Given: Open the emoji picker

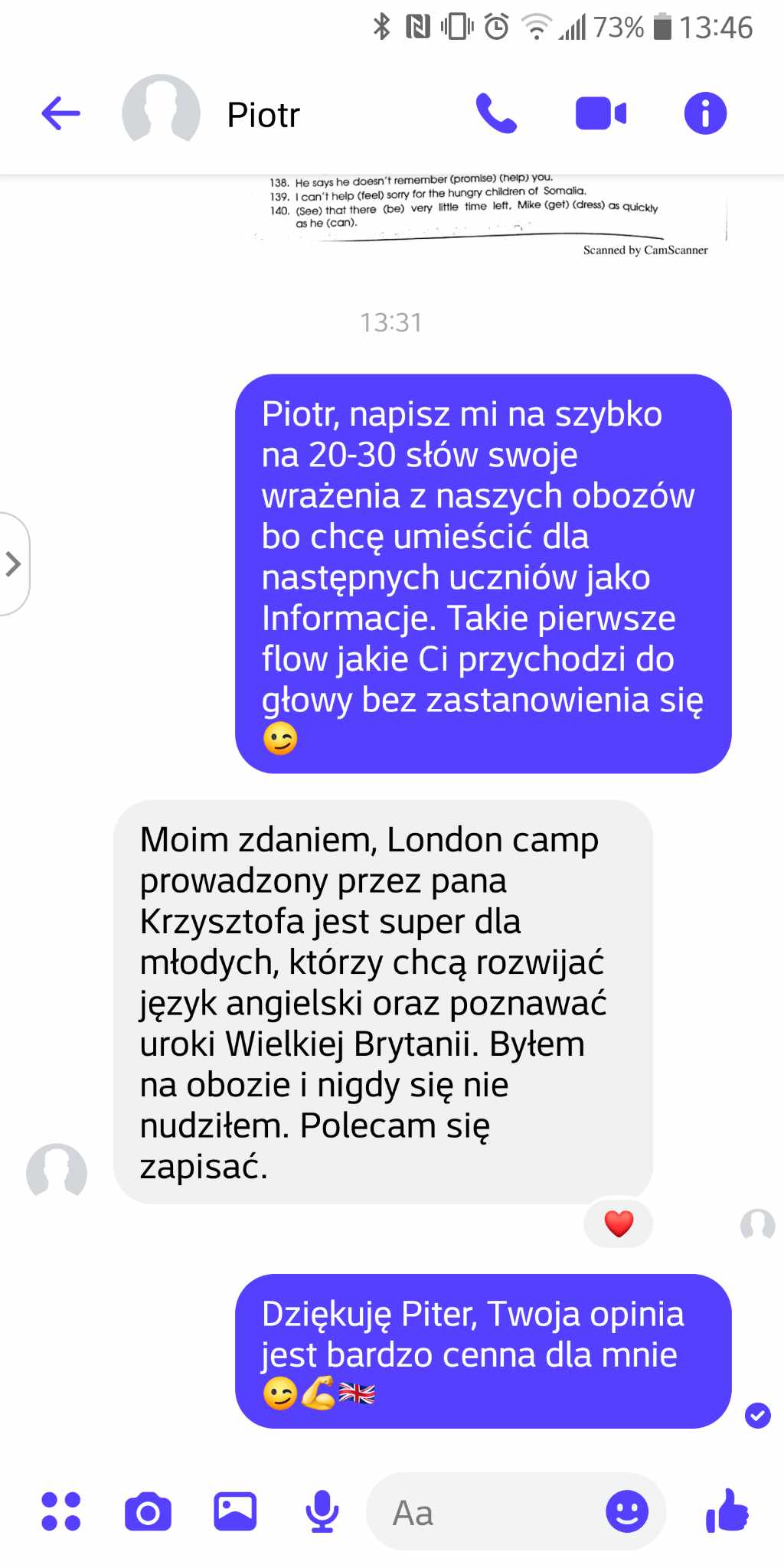Looking at the screenshot, I should point(627,1512).
